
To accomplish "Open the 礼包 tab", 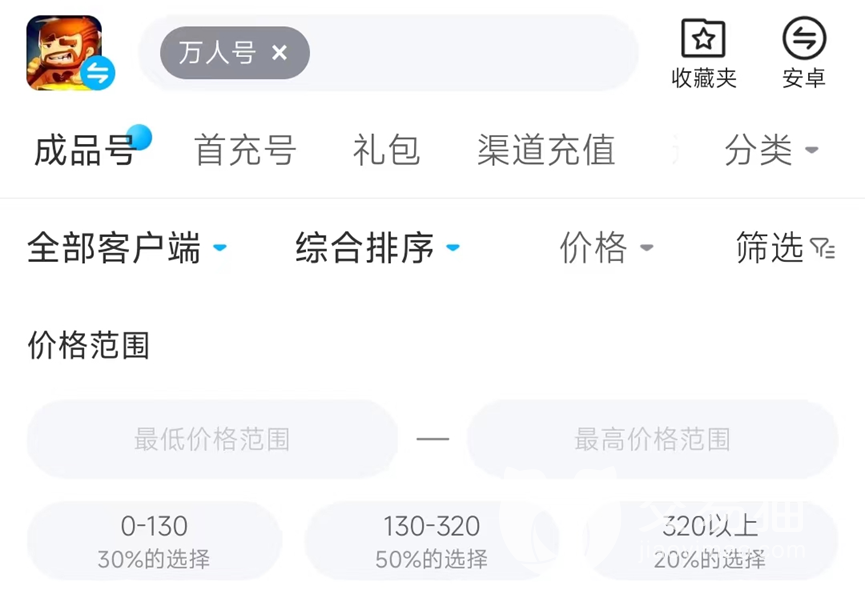I will (x=386, y=151).
